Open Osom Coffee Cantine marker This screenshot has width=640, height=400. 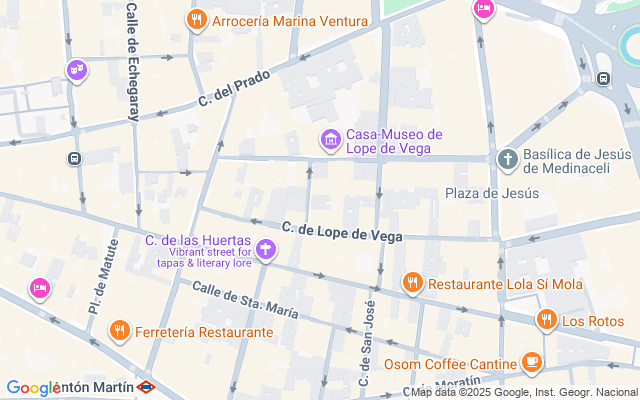[x=531, y=361]
